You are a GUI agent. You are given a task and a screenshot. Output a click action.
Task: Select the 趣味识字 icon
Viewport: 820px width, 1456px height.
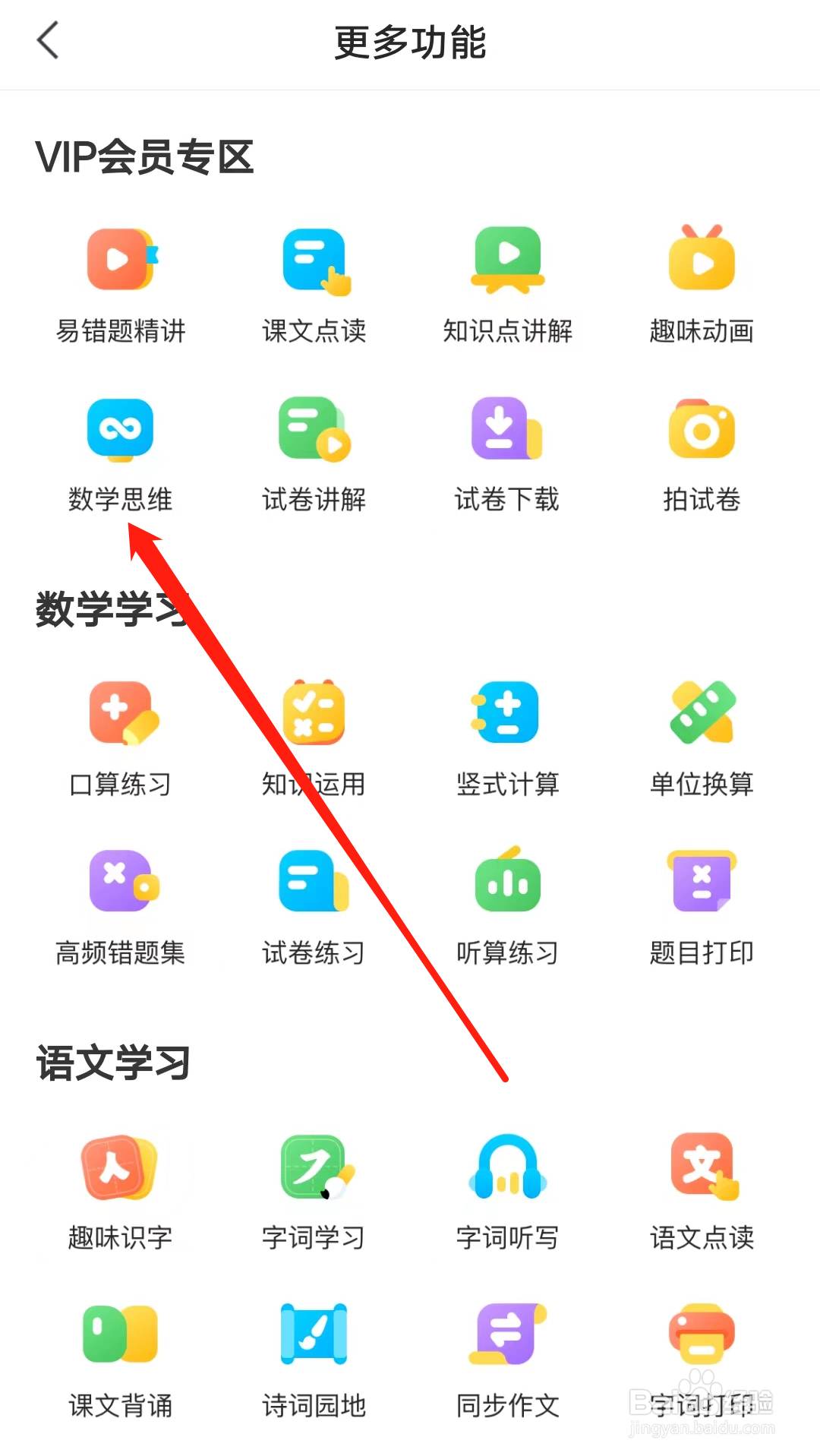point(121,1170)
